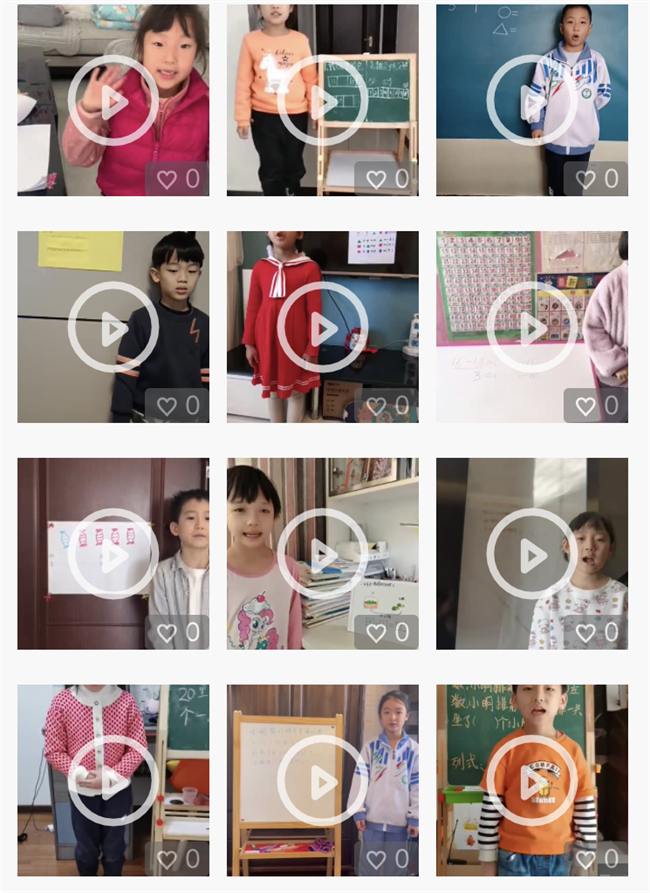
Task: Like the video with the number chart wall
Action: [586, 406]
